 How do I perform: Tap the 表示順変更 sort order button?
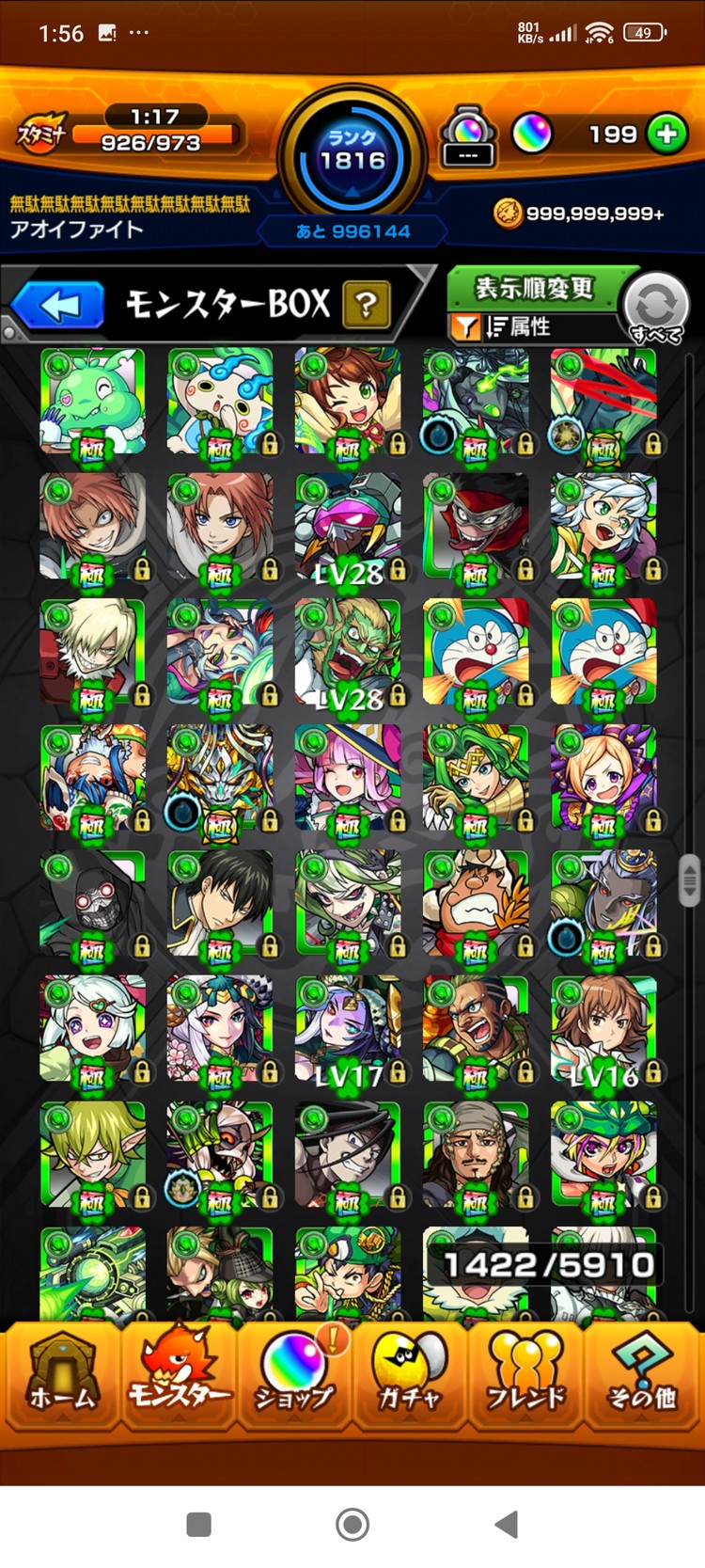click(x=533, y=288)
